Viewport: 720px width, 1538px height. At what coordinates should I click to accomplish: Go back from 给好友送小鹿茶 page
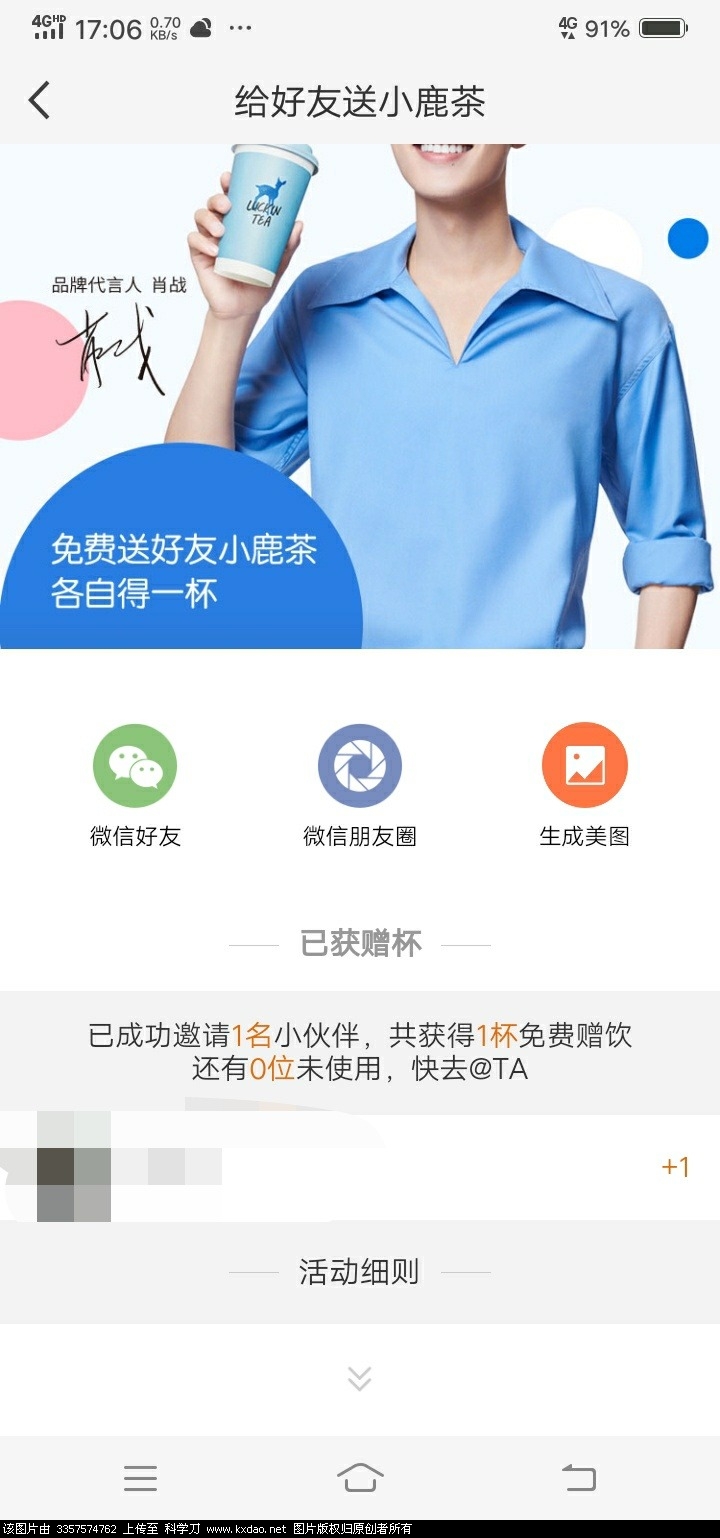39,101
